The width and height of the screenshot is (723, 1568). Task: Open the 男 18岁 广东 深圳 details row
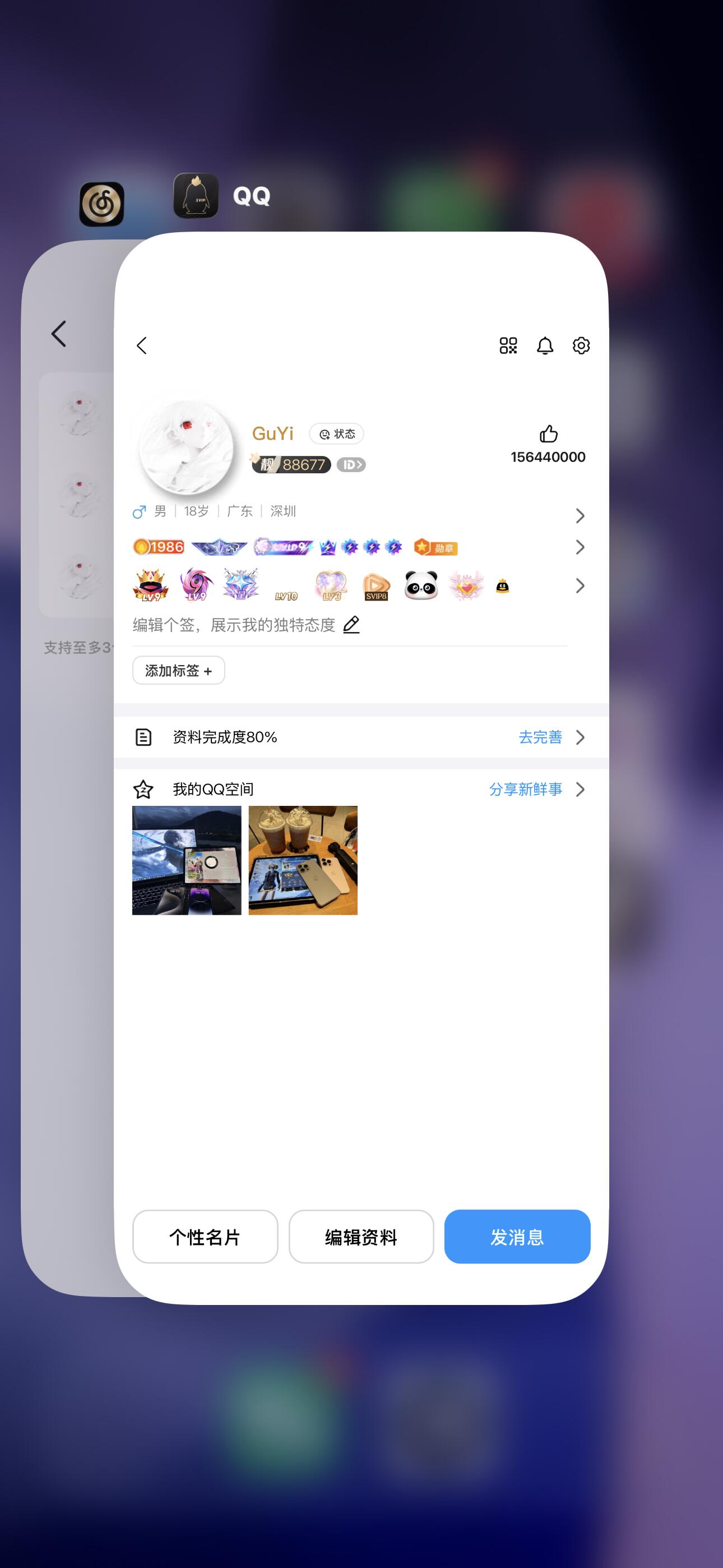359,512
